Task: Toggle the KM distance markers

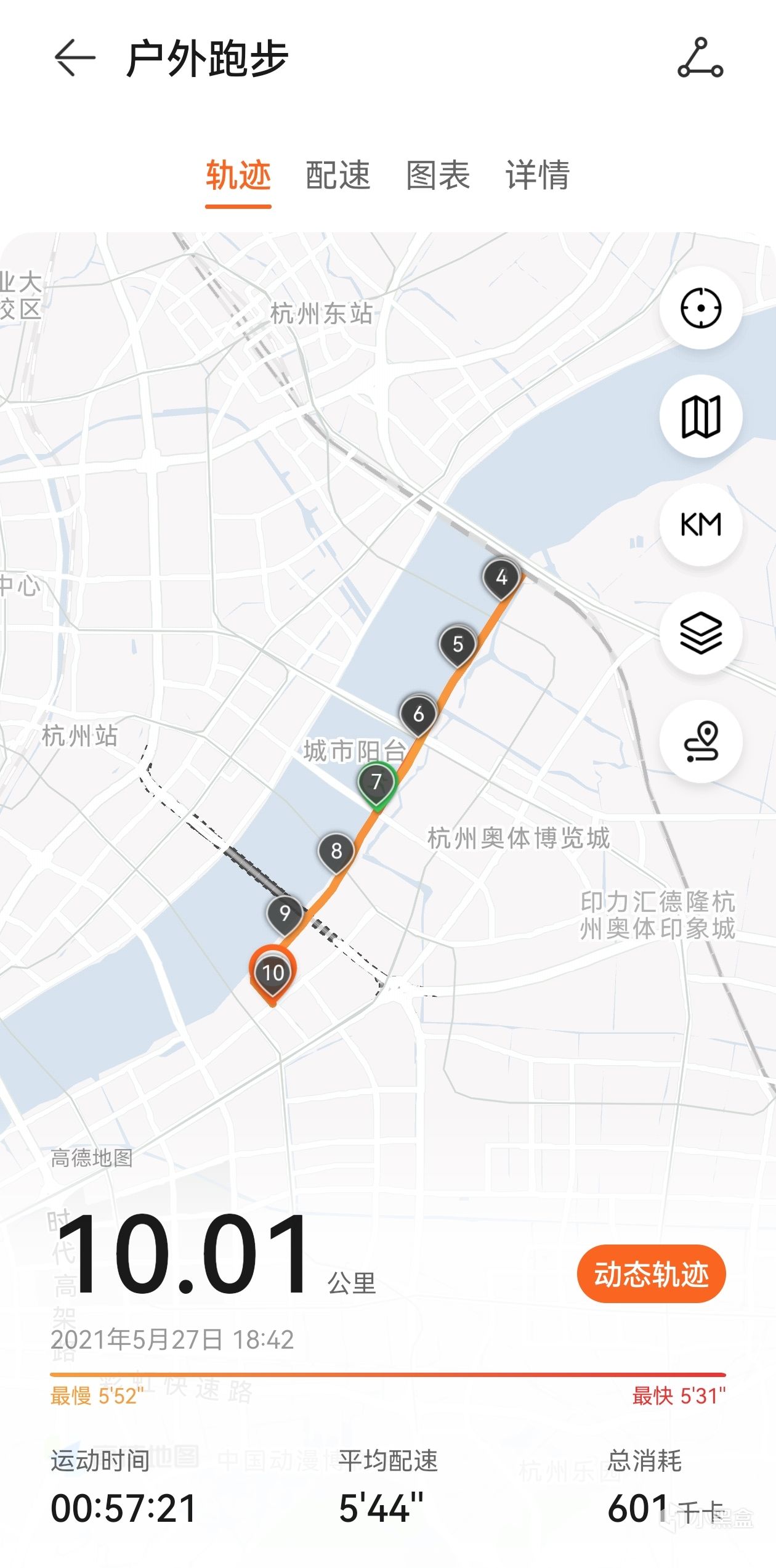Action: [700, 525]
